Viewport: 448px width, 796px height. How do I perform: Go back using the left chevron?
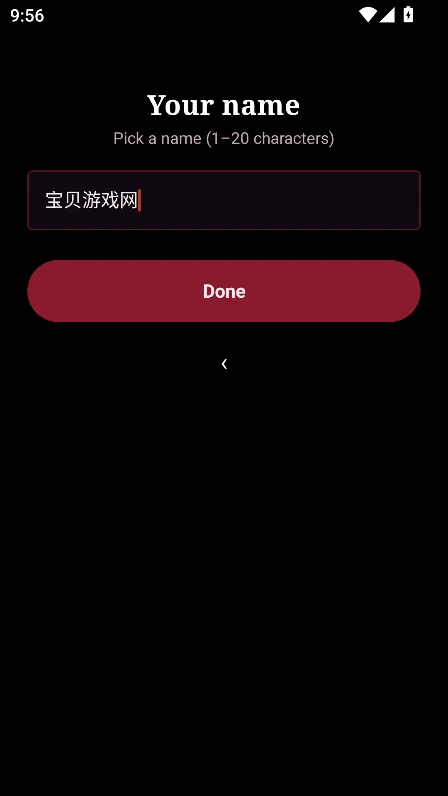(x=224, y=363)
